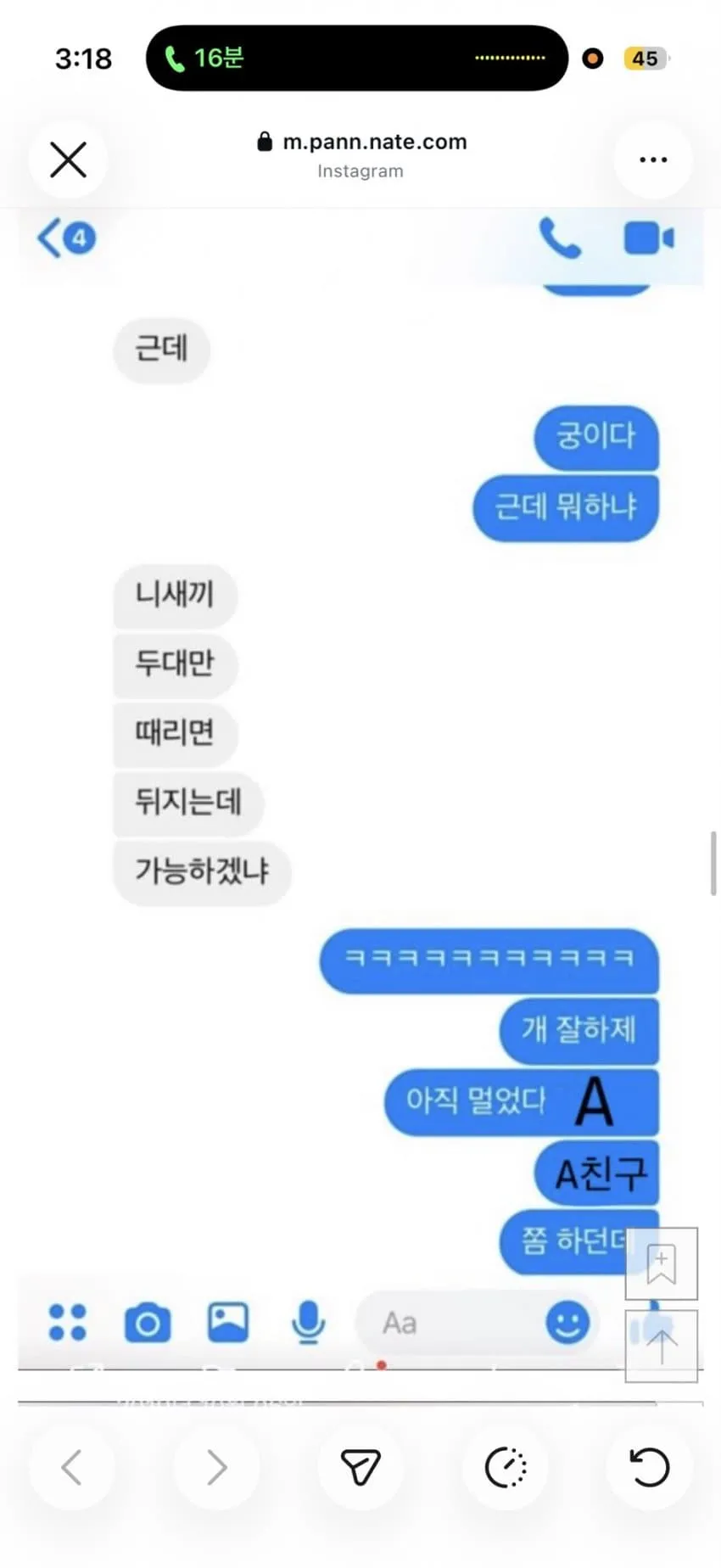Image resolution: width=721 pixels, height=1568 pixels.
Task: Go back to the previous web page
Action: pyautogui.click(x=71, y=1467)
